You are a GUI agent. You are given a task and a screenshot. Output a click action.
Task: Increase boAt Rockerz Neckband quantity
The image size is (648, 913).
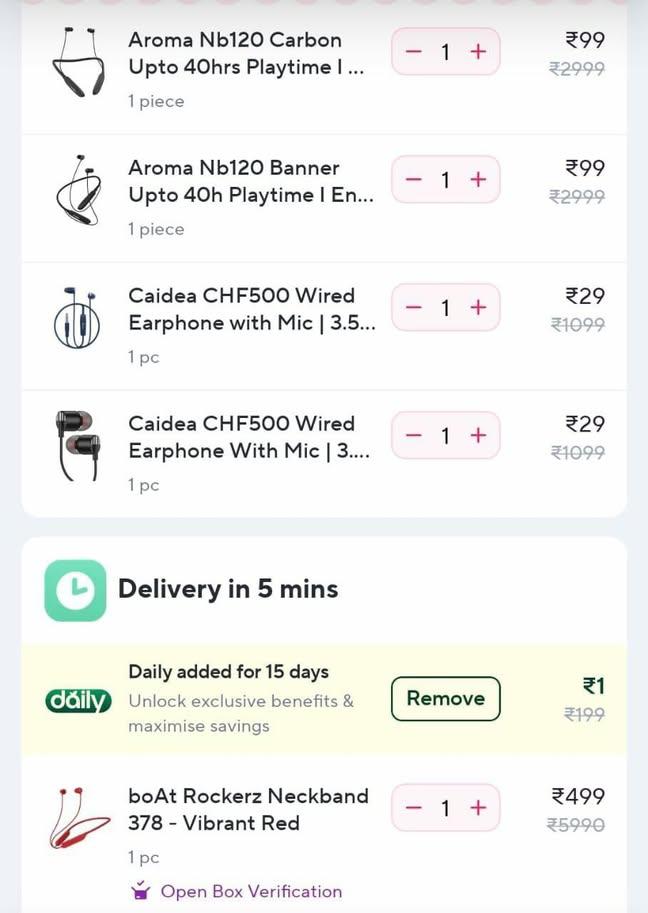pos(478,807)
